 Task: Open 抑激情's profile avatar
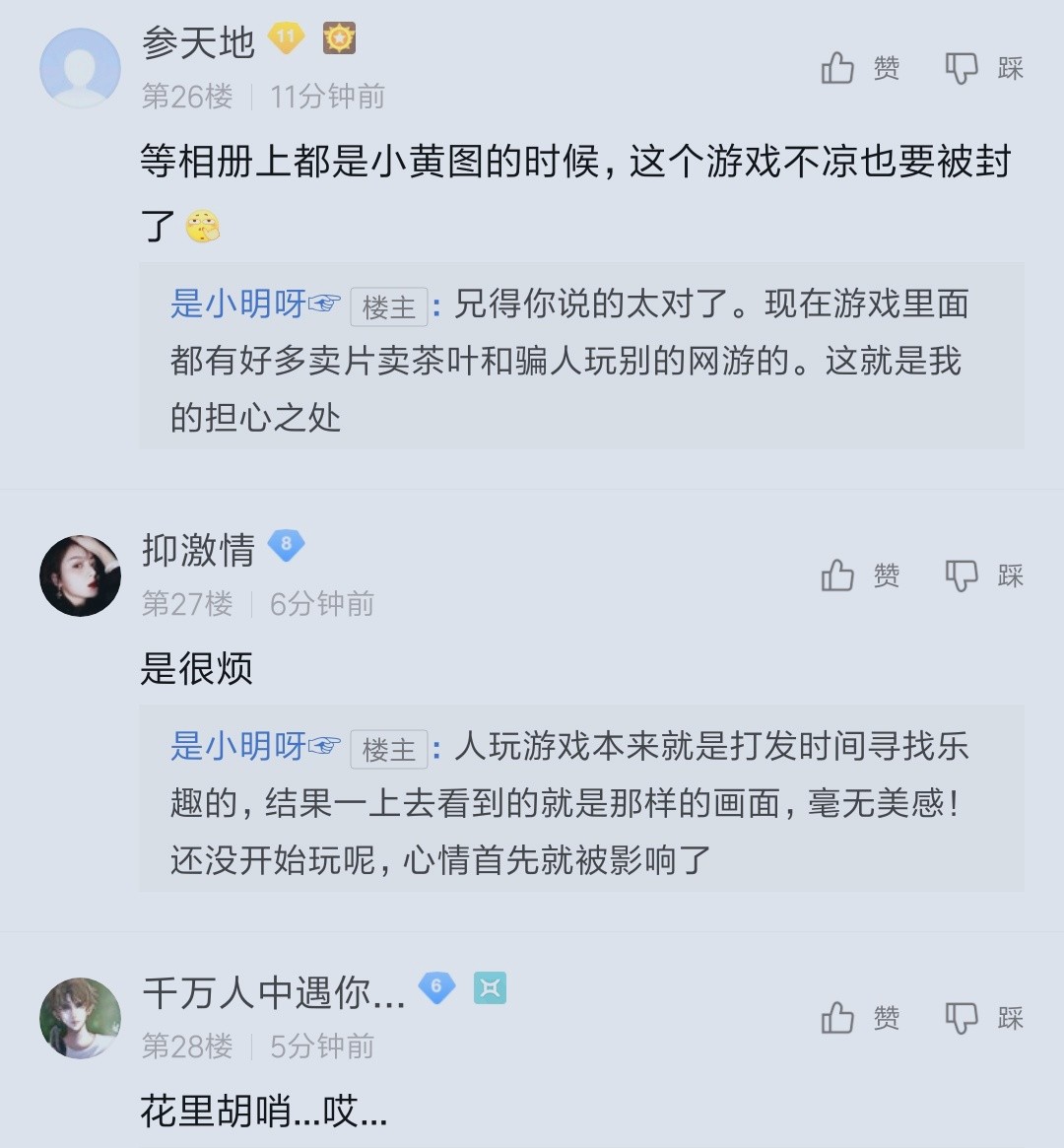pyautogui.click(x=80, y=575)
